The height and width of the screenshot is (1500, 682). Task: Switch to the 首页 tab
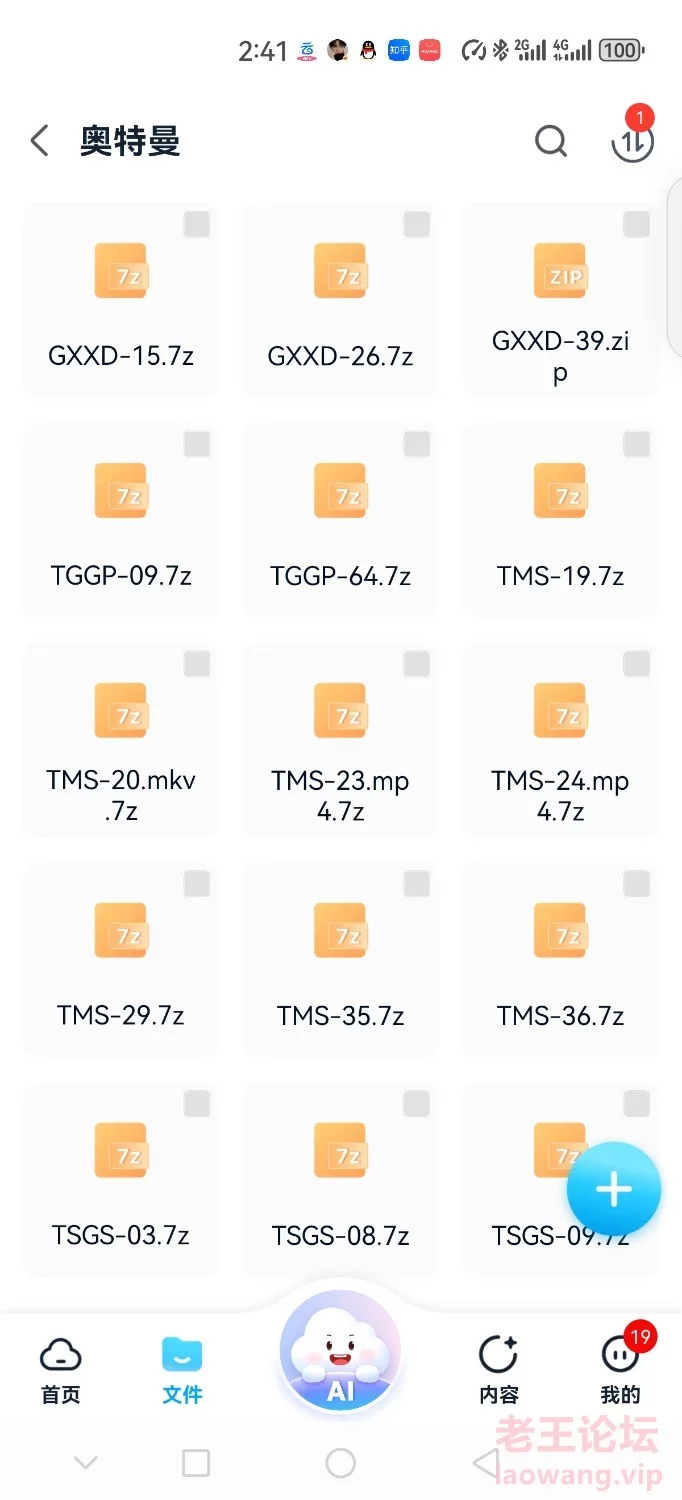coord(61,1370)
